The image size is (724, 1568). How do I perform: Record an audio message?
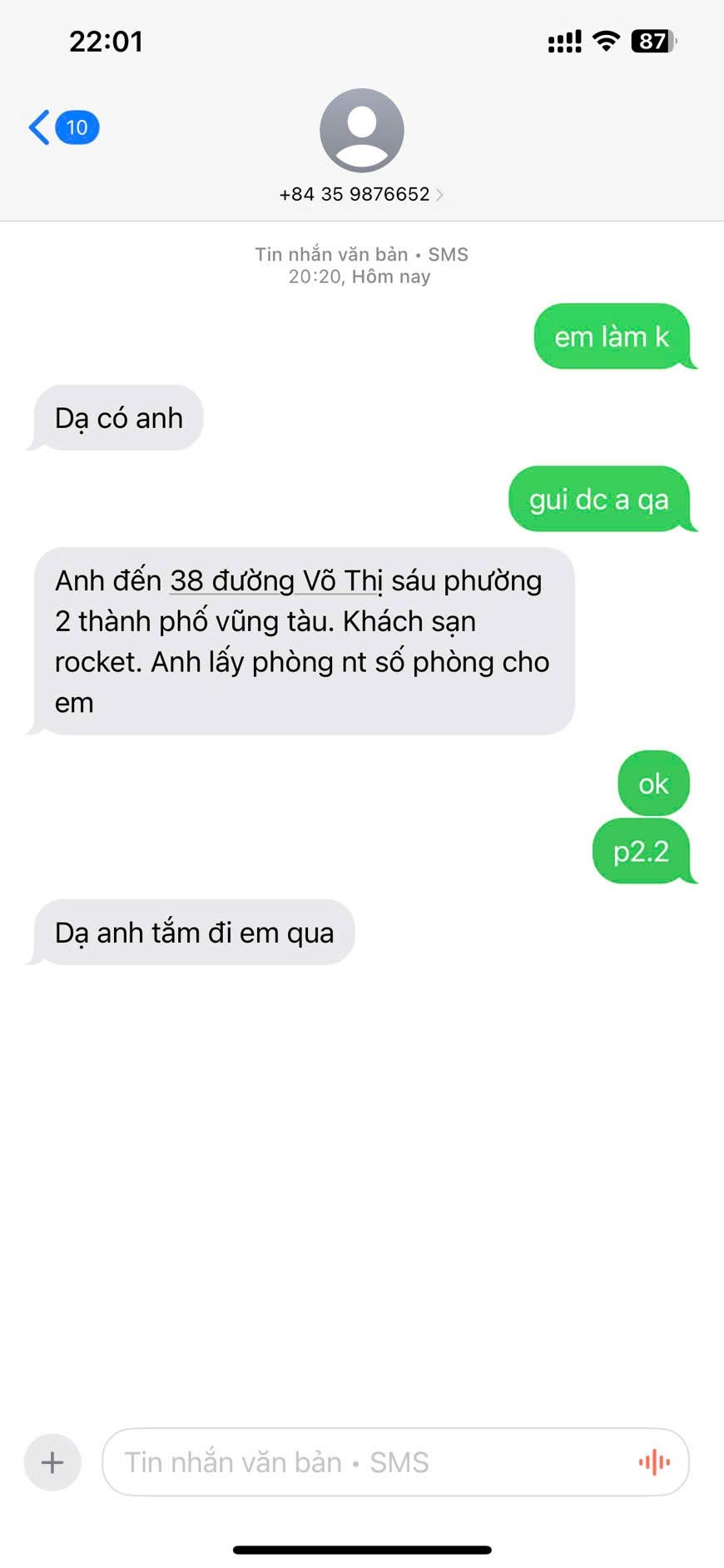[654, 1462]
